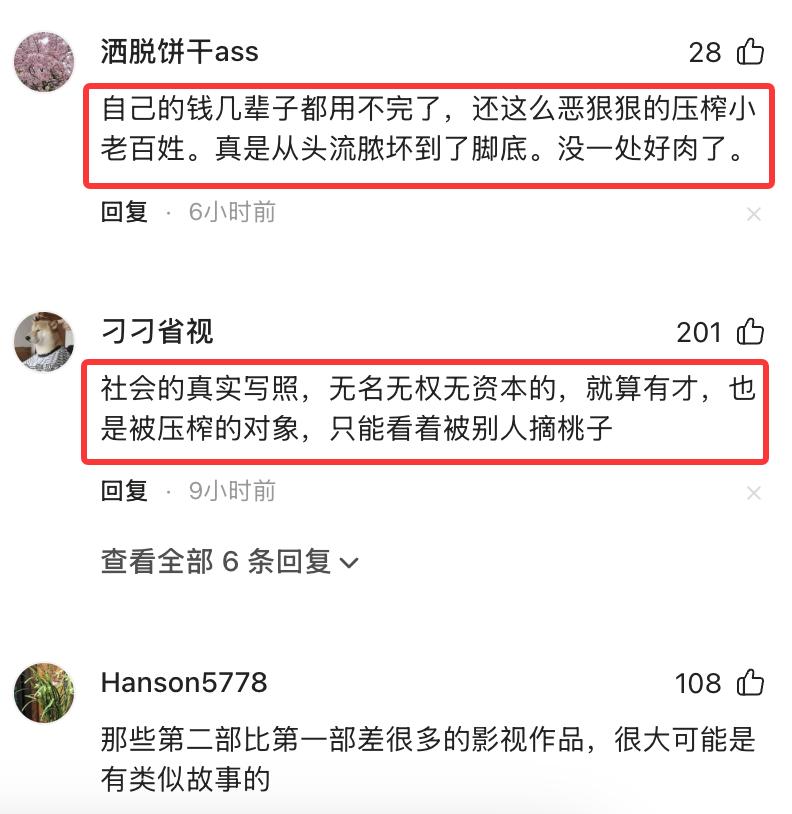Reply to 洒脱饼干ass's comment

(x=124, y=212)
